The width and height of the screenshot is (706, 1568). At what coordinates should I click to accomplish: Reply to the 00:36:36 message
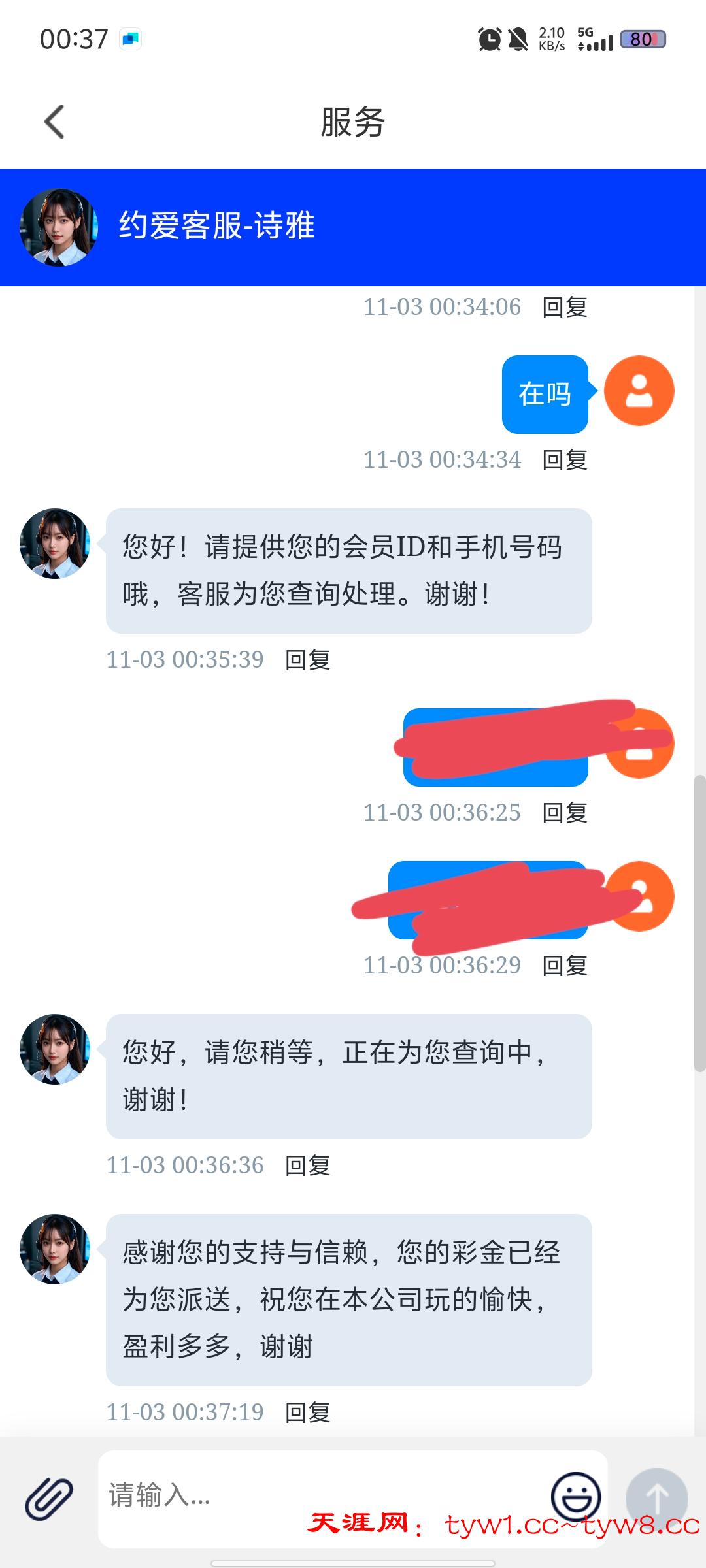307,1166
